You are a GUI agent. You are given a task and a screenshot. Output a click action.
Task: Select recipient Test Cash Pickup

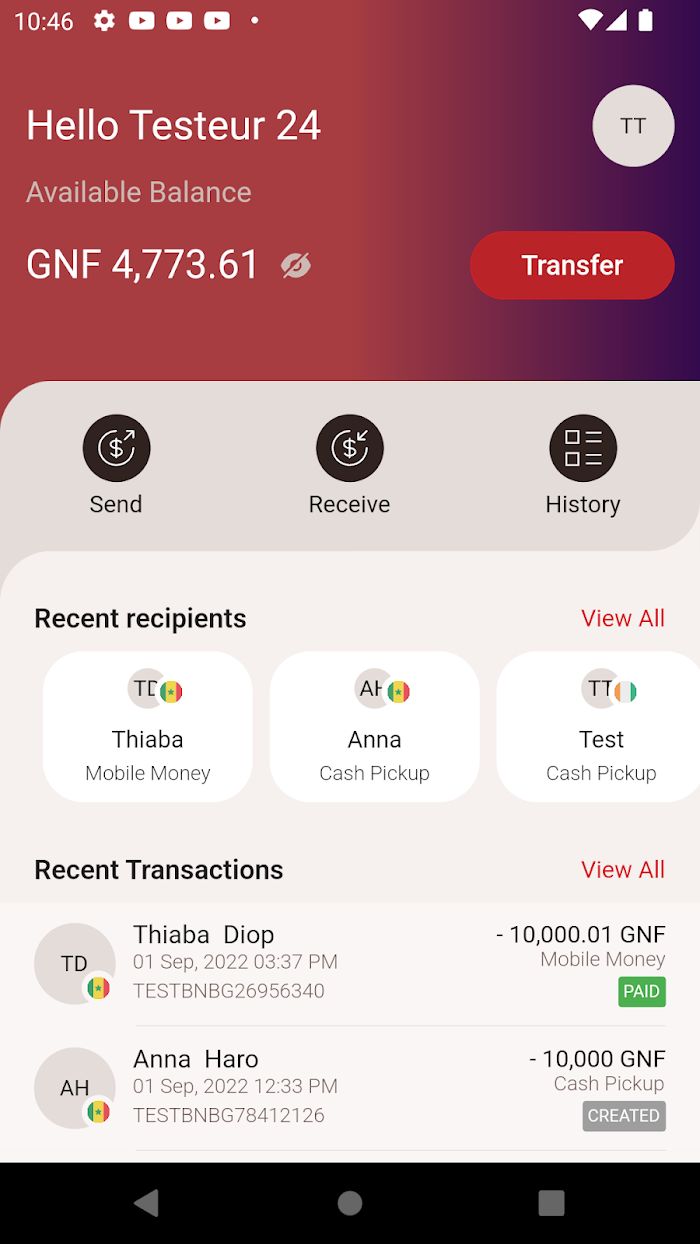pyautogui.click(x=599, y=727)
